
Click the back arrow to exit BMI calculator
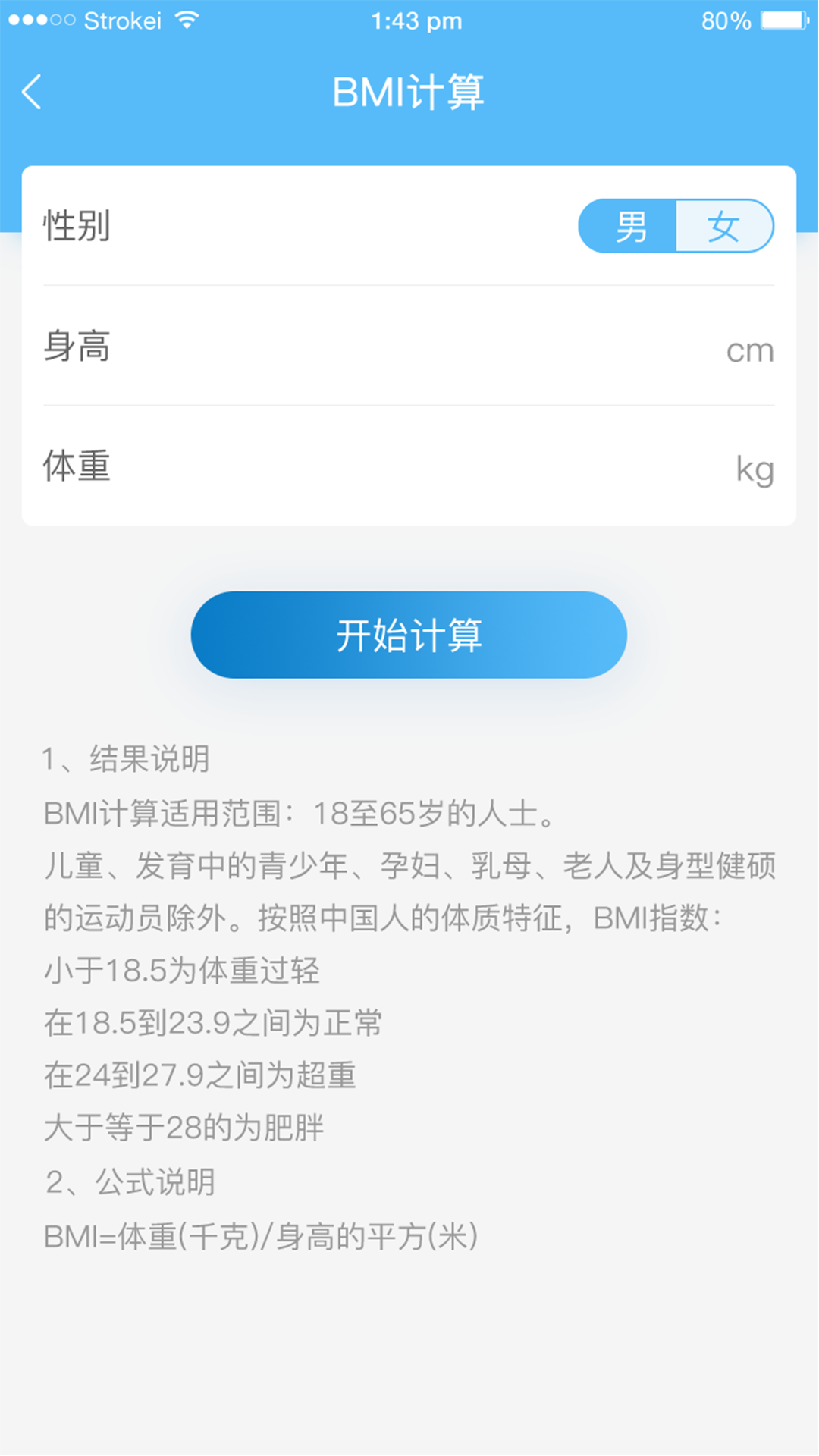30,90
